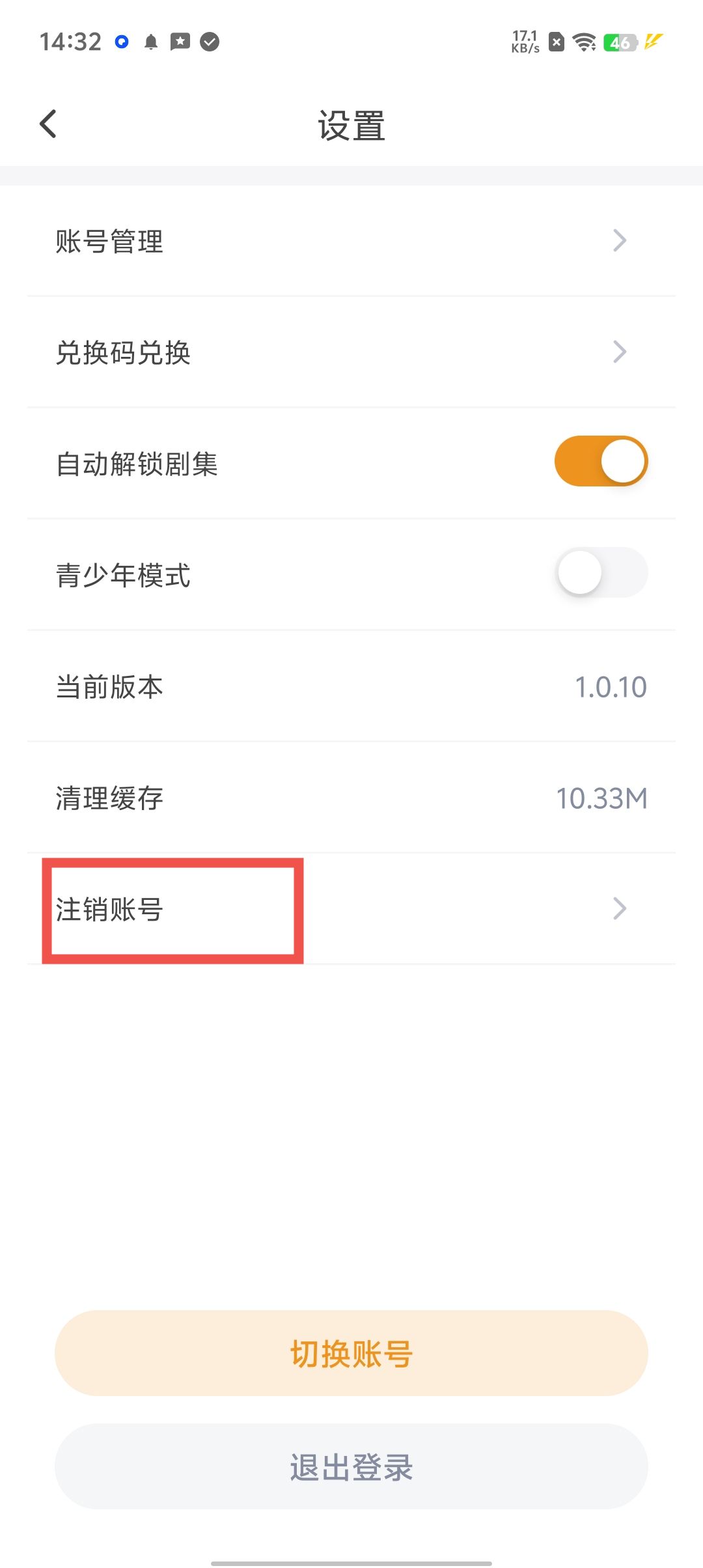Go back from the 设置 page

[x=48, y=124]
